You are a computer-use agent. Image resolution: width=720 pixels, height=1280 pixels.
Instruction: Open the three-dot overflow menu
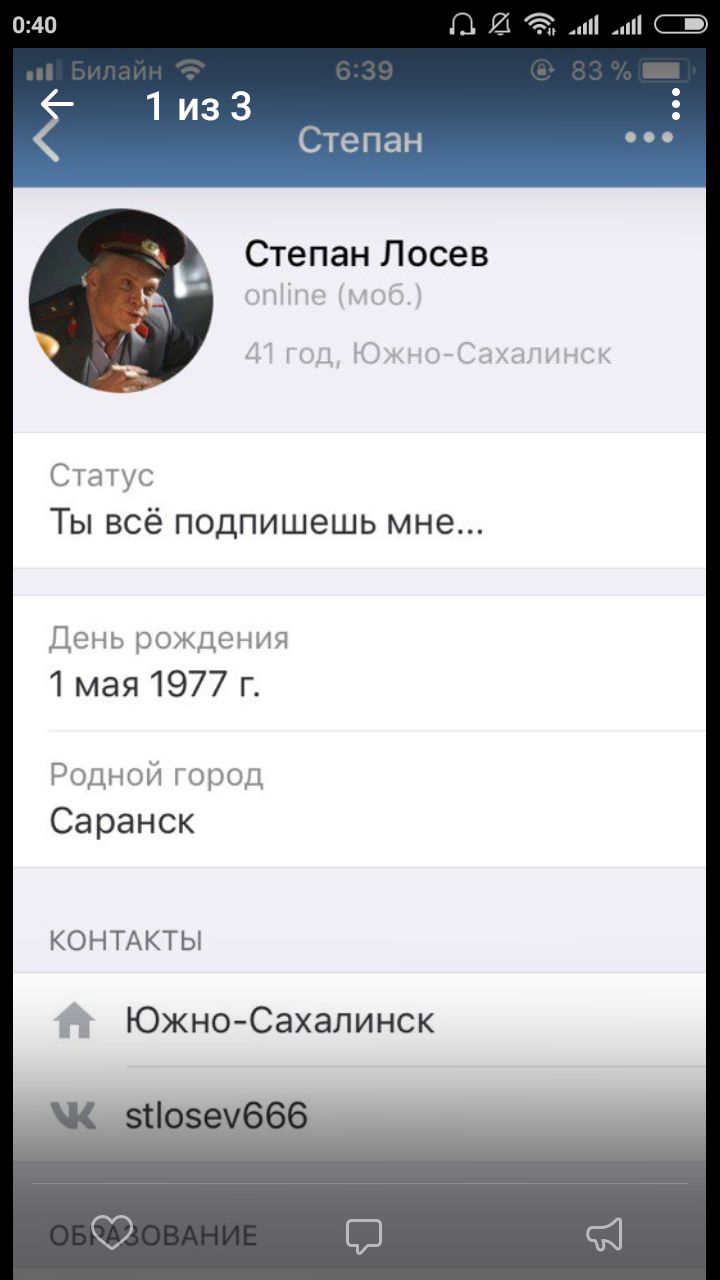click(677, 104)
